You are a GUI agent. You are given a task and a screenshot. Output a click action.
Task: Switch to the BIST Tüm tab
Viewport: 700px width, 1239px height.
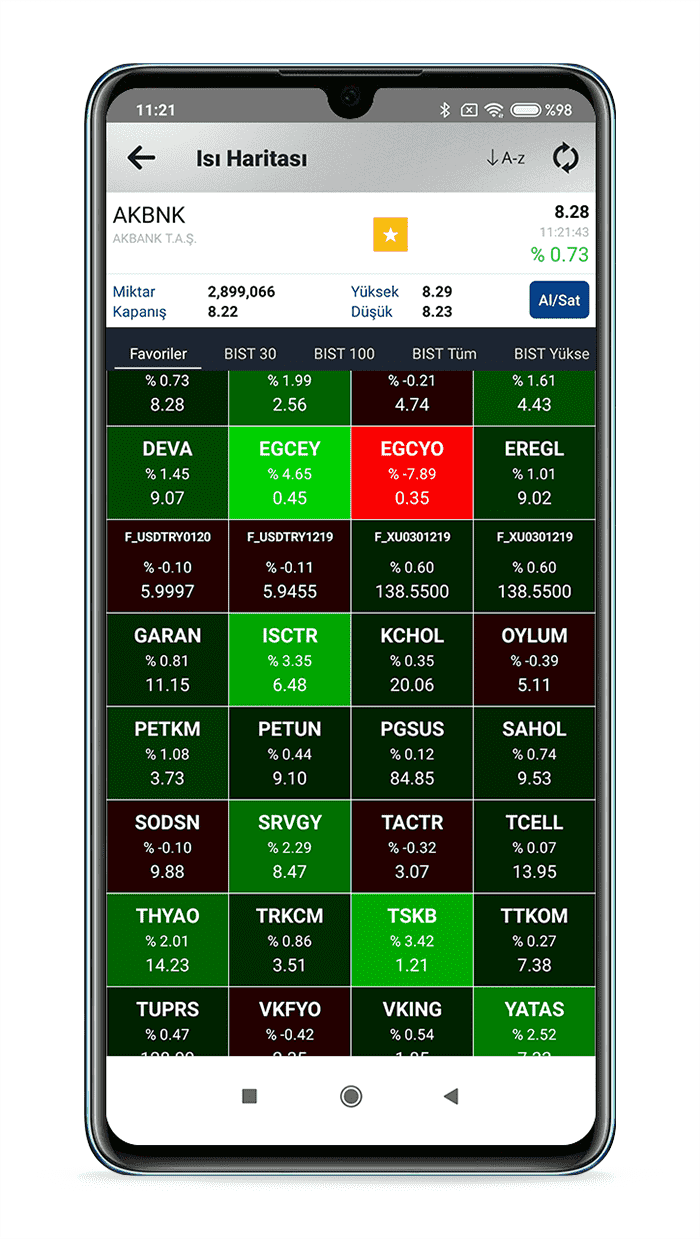(444, 354)
